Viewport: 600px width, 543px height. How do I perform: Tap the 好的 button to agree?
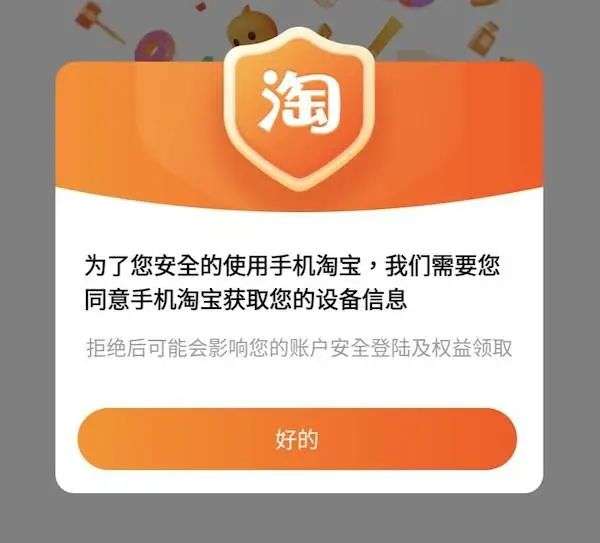click(297, 439)
